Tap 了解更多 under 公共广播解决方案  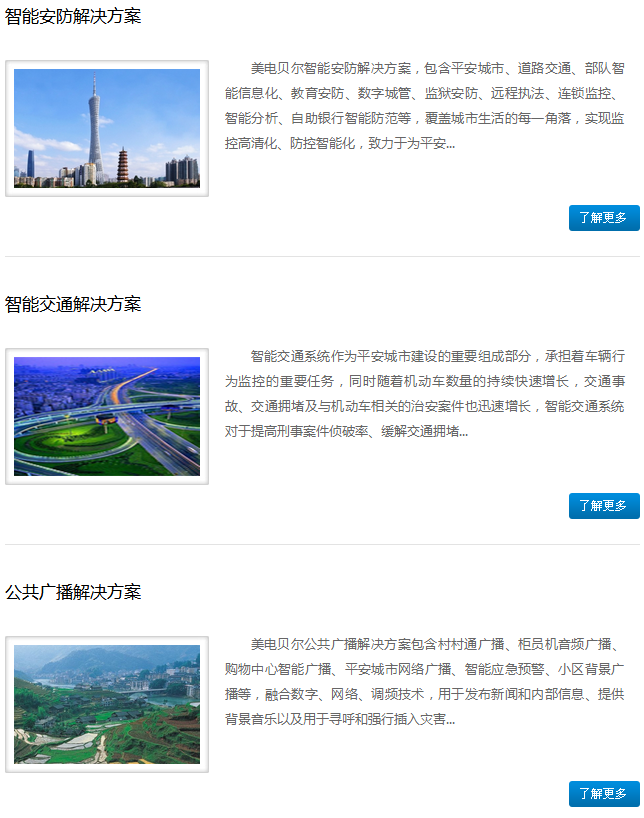[603, 794]
